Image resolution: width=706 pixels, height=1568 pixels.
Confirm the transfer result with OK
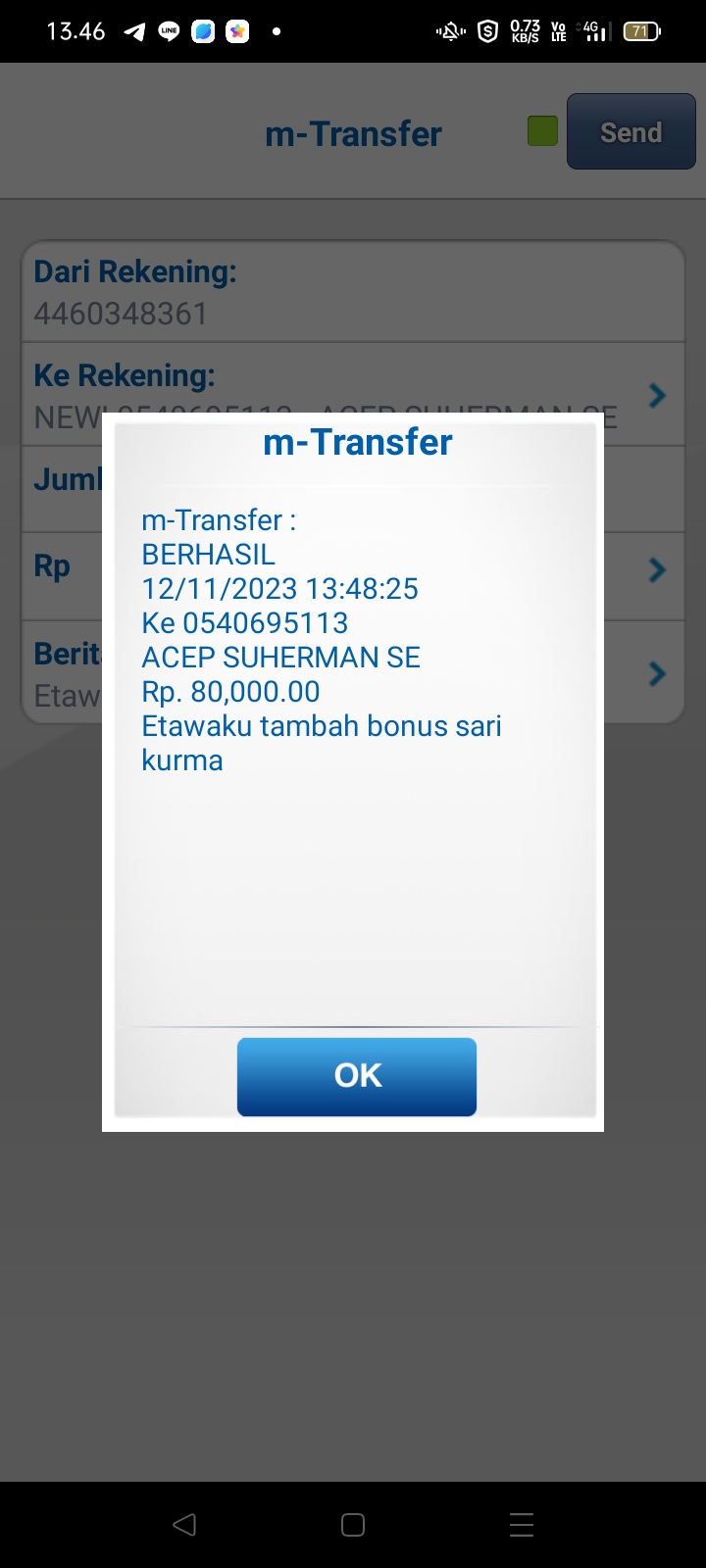[357, 1076]
